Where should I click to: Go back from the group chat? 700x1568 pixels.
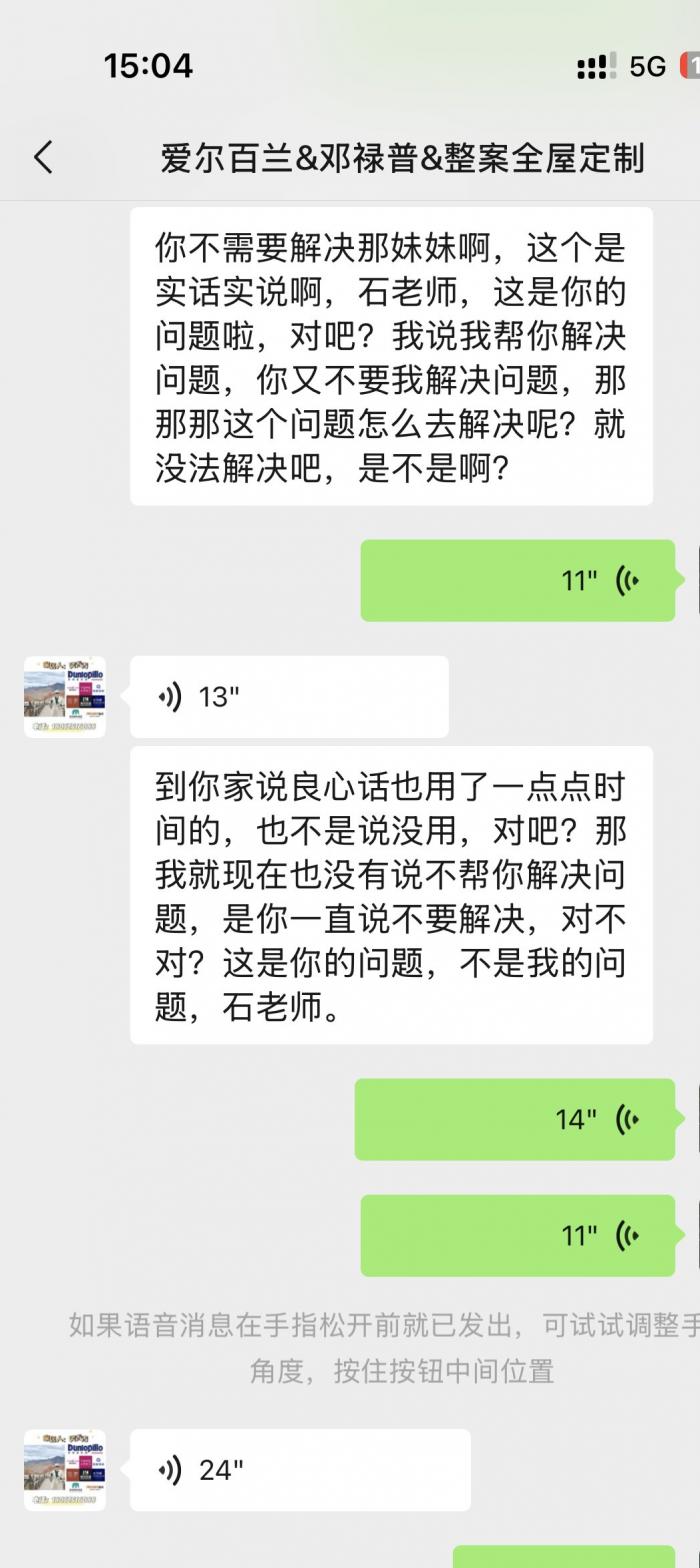coord(43,157)
